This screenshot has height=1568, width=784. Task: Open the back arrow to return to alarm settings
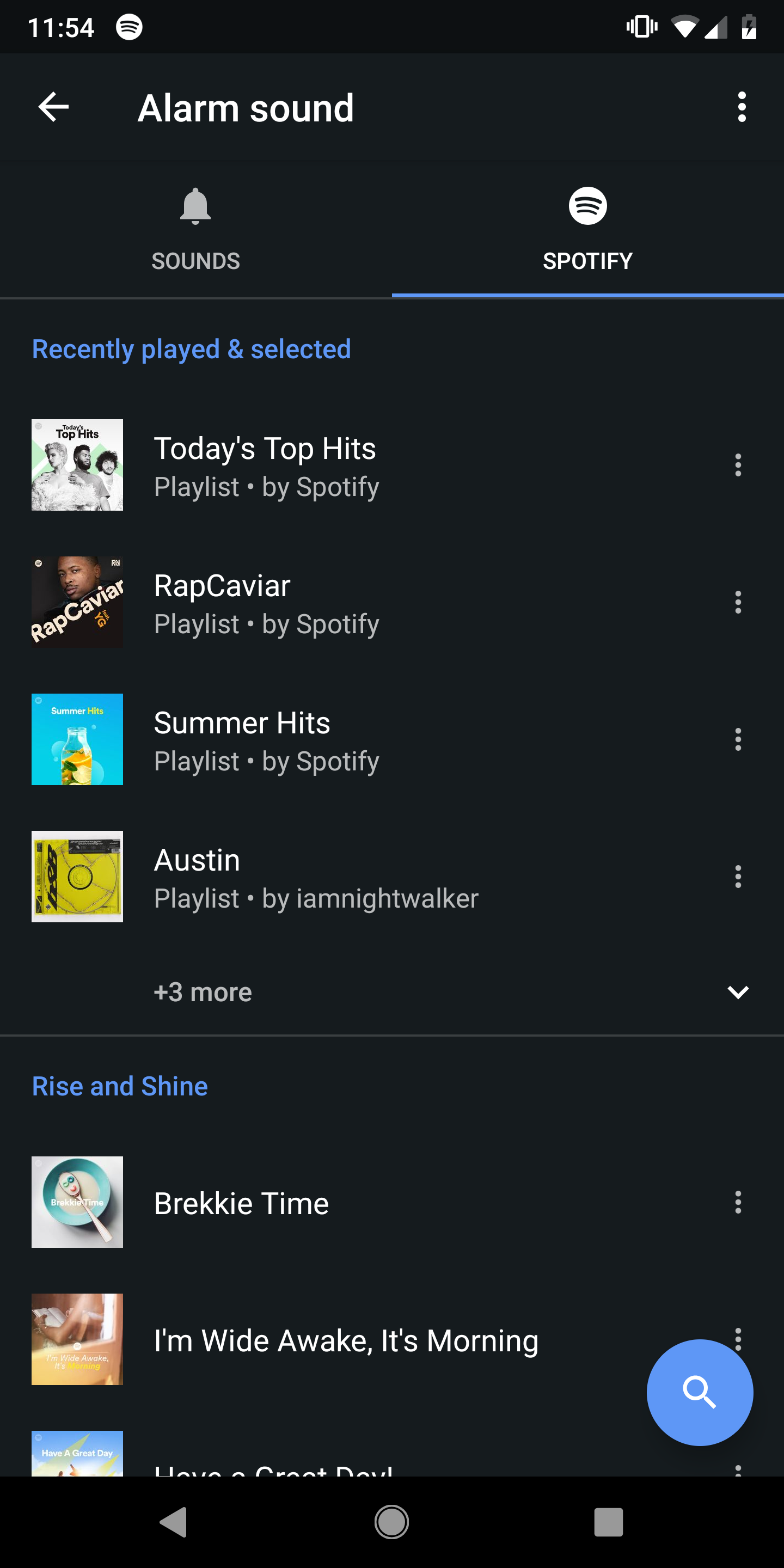(53, 107)
